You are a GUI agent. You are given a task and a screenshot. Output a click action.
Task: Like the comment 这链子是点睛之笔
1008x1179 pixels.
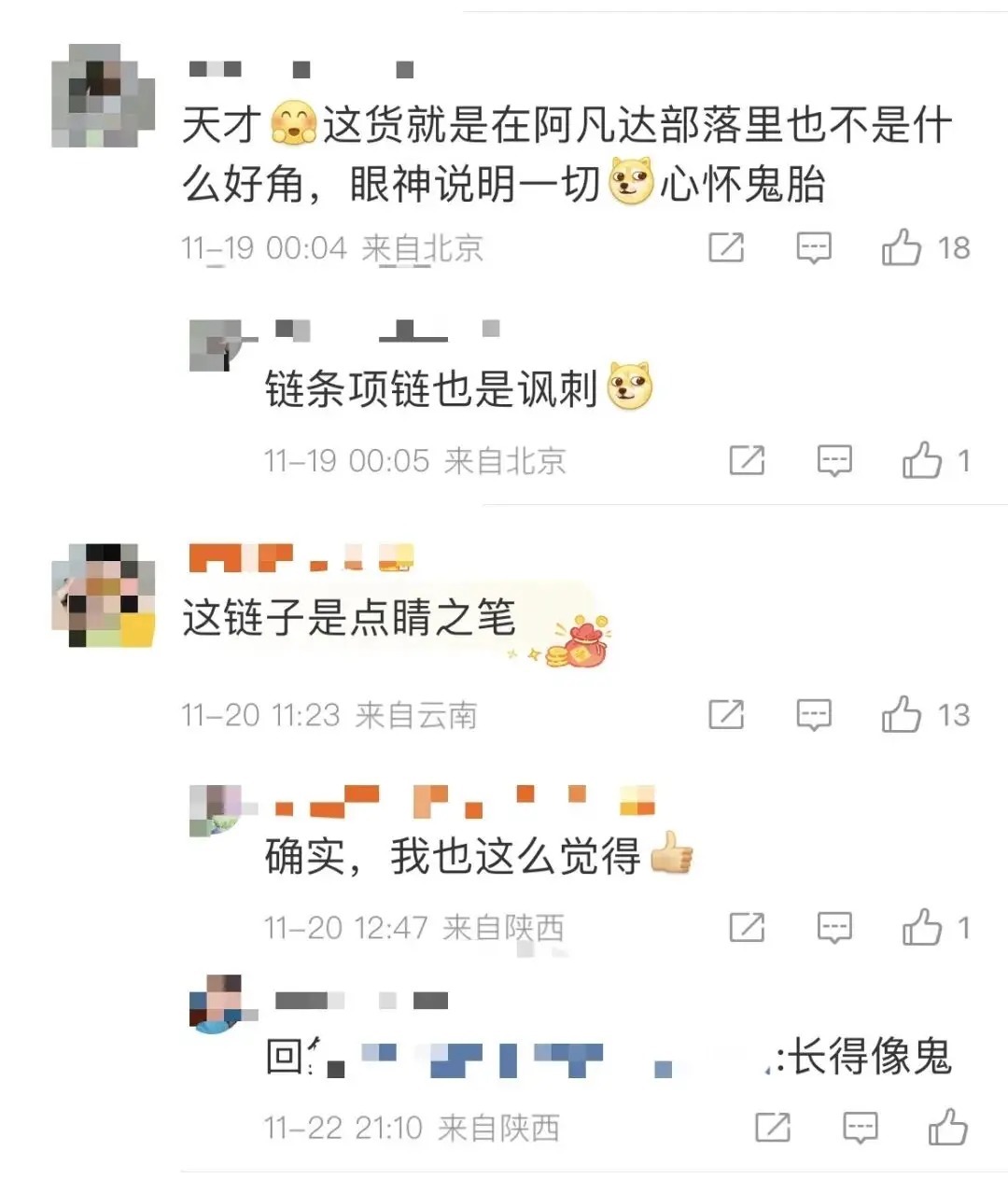point(902,714)
